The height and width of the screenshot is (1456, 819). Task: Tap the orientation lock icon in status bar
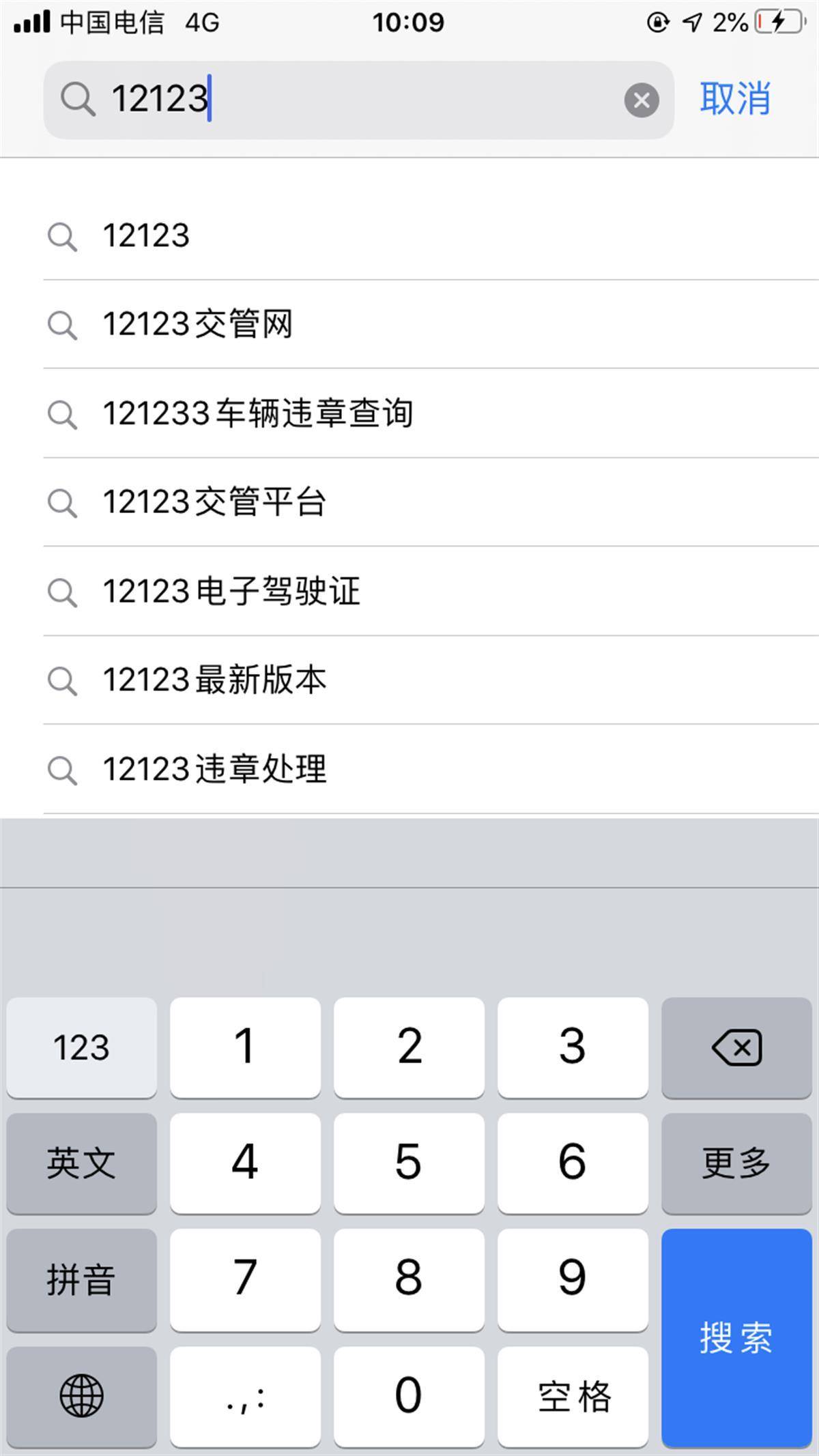coord(657,21)
